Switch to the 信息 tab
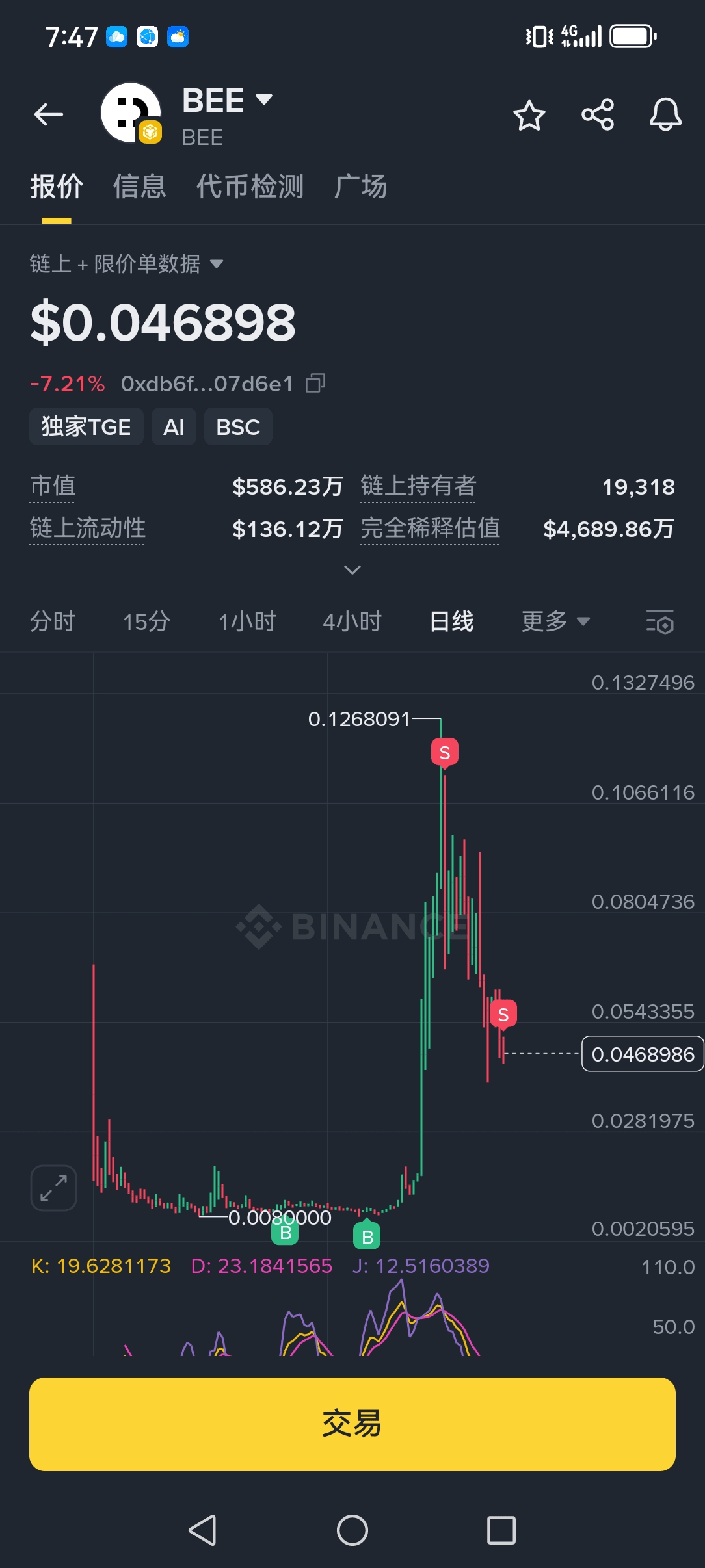This screenshot has height=1568, width=705. 140,187
